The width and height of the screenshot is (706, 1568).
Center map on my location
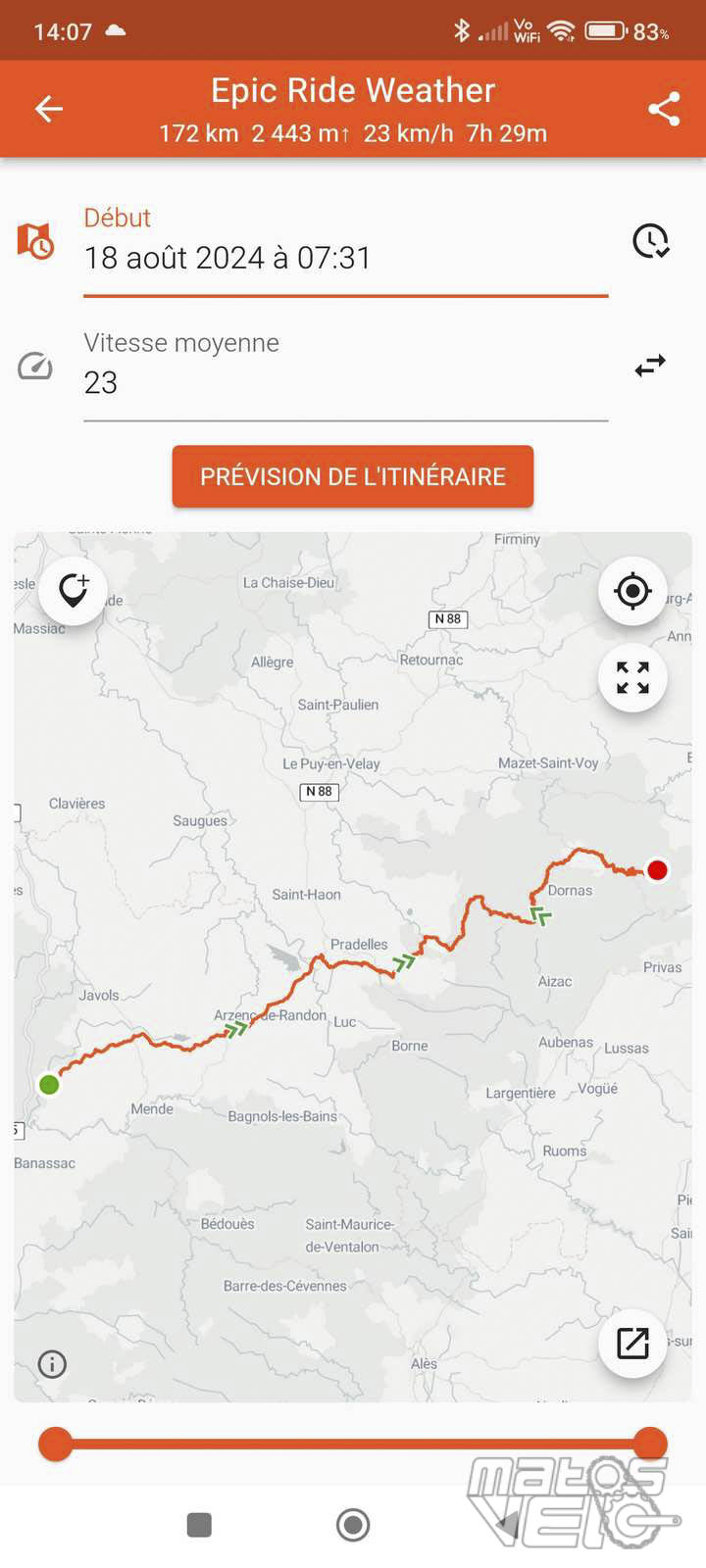632,591
